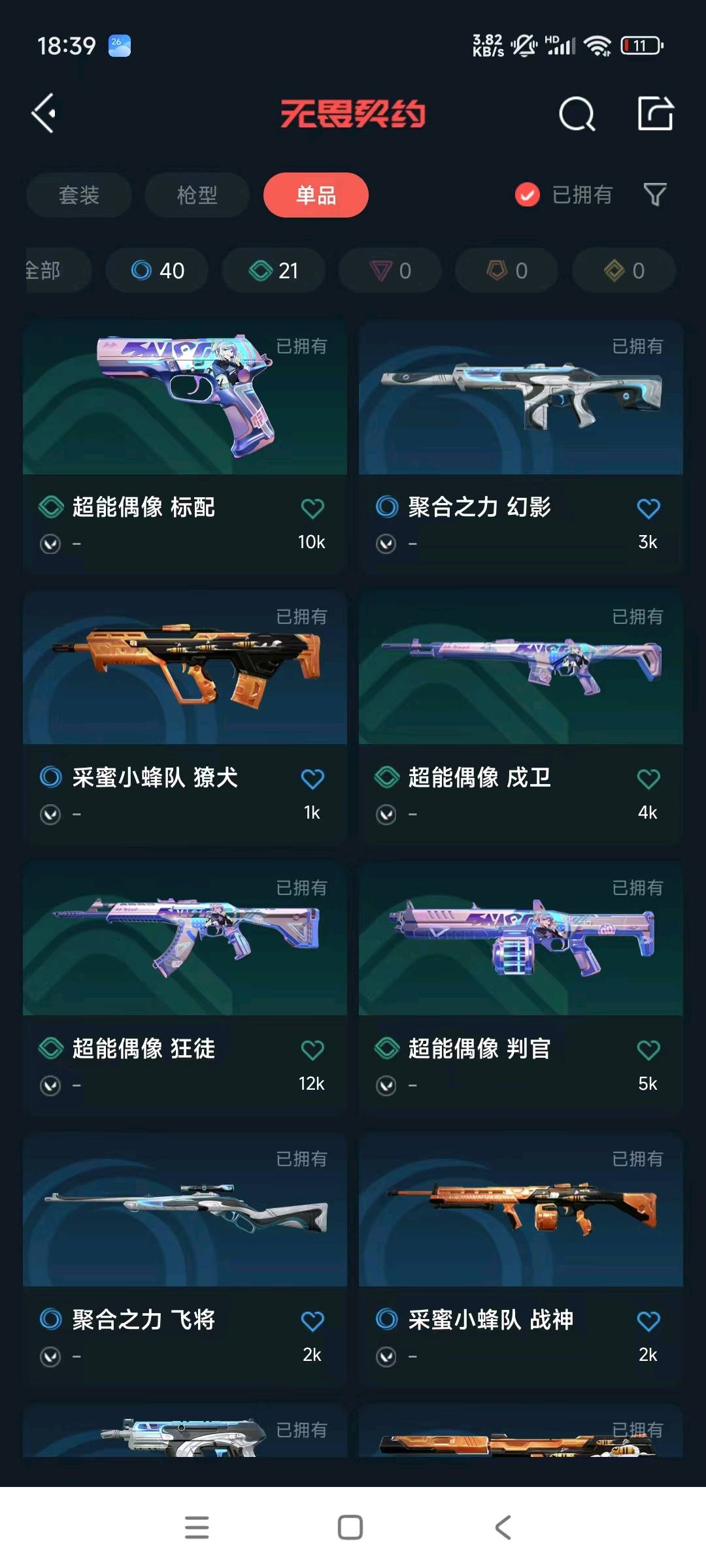Image resolution: width=706 pixels, height=1568 pixels.
Task: Open the filter funnel icon
Action: [654, 195]
